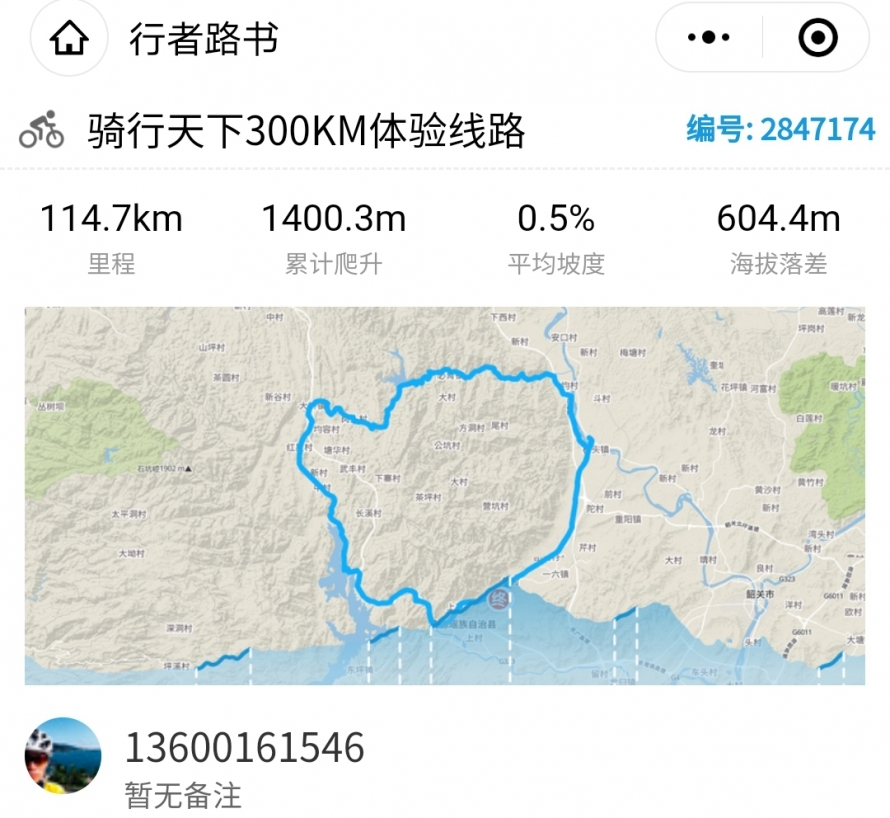Open the three-dot more menu
This screenshot has height=818, width=890.
click(709, 39)
